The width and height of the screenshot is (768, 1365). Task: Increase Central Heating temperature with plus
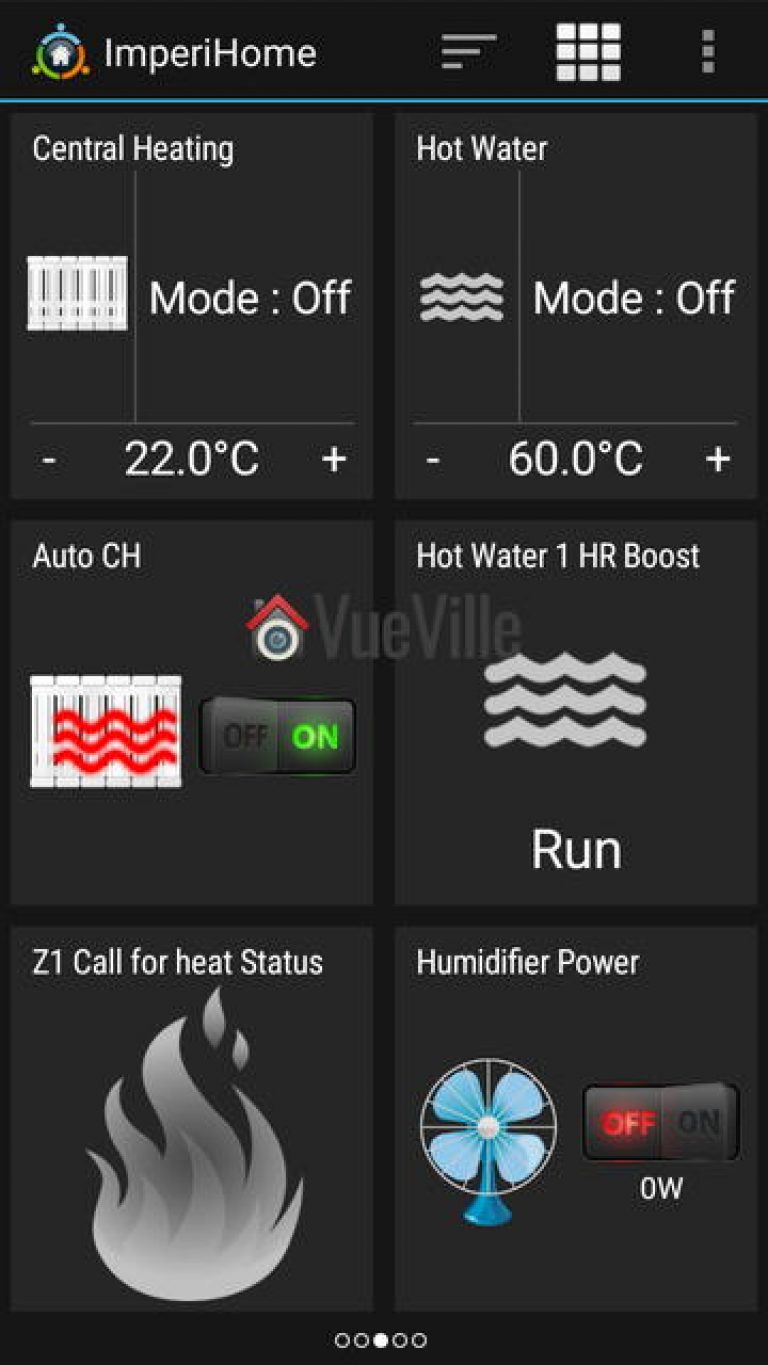pyautogui.click(x=333, y=457)
